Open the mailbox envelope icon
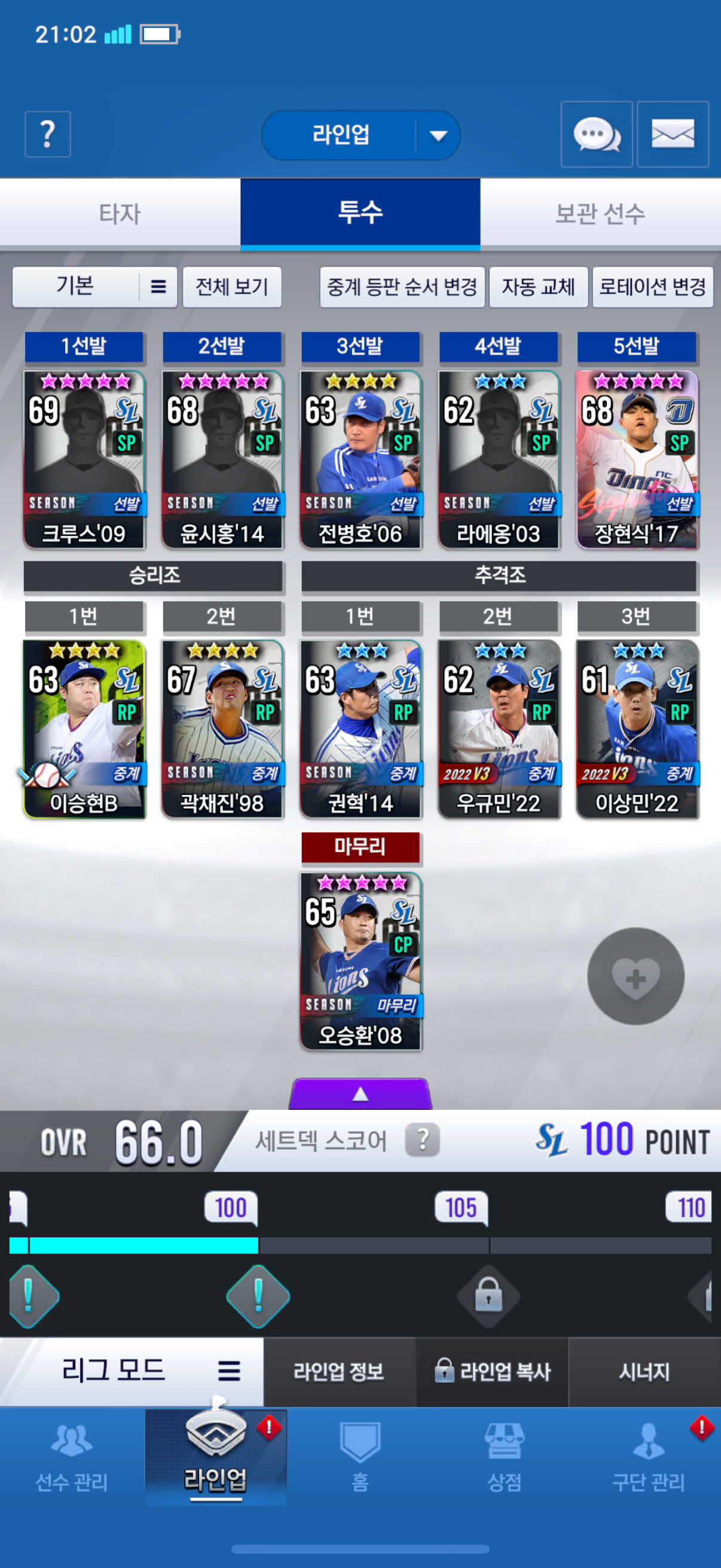 (x=673, y=134)
